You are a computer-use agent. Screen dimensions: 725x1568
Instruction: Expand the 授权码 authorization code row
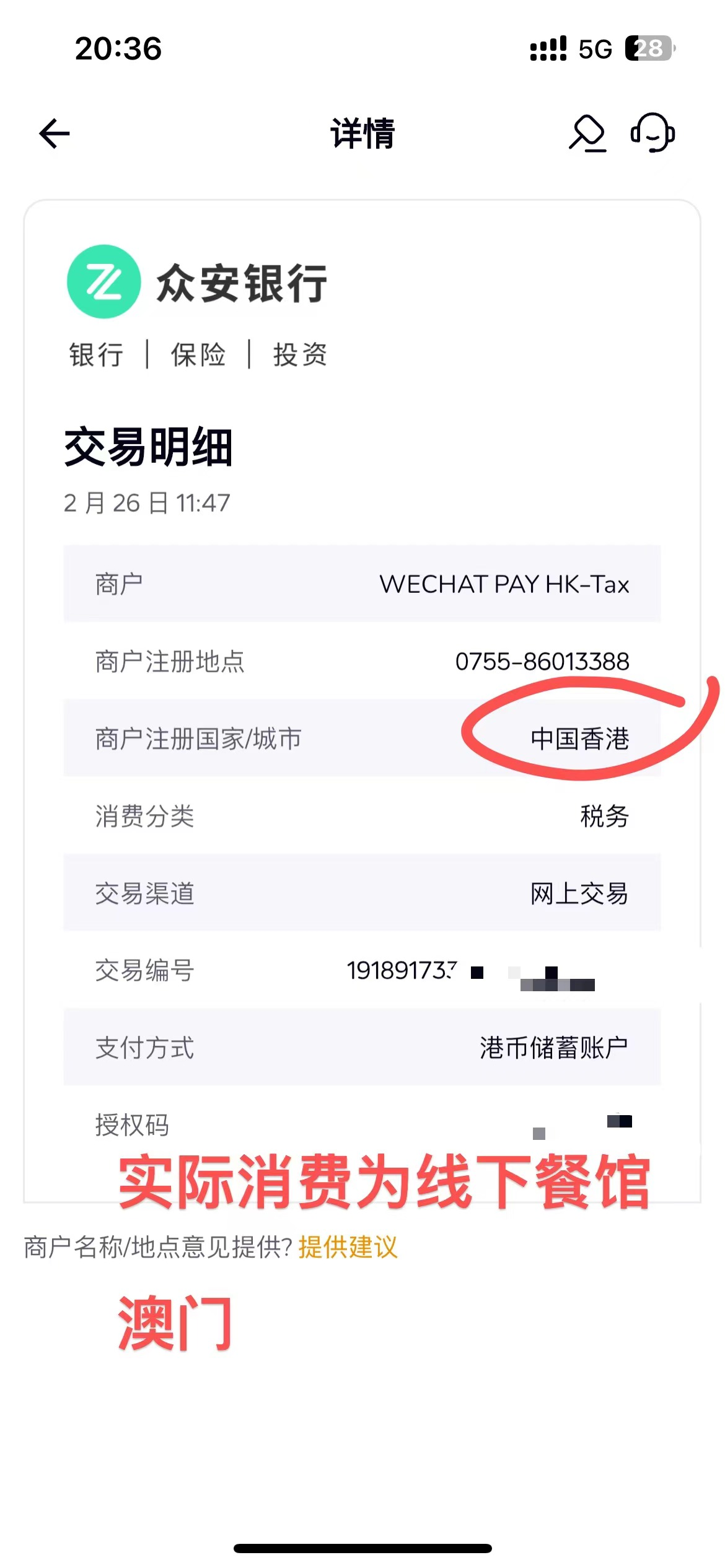[361, 1126]
